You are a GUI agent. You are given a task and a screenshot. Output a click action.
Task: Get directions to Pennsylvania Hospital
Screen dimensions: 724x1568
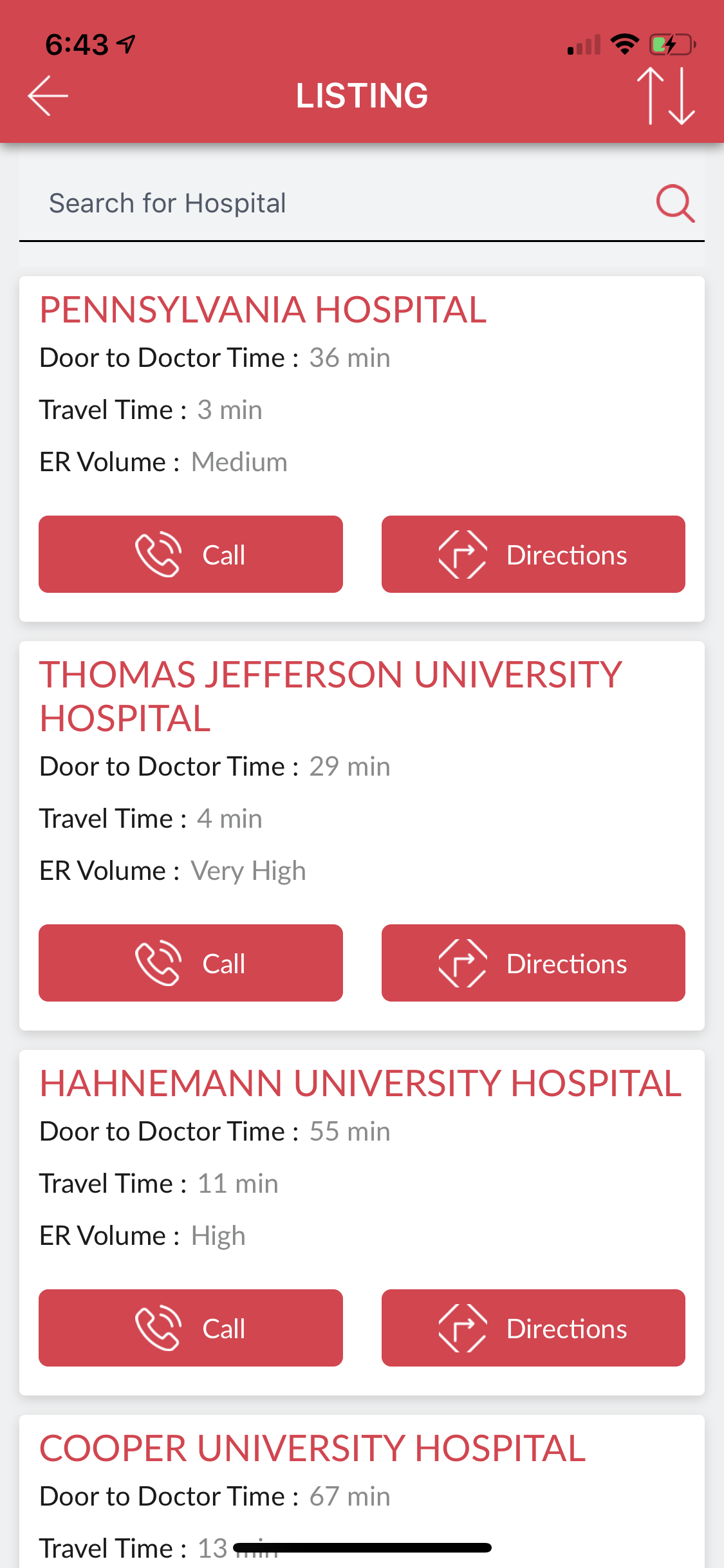click(x=533, y=554)
